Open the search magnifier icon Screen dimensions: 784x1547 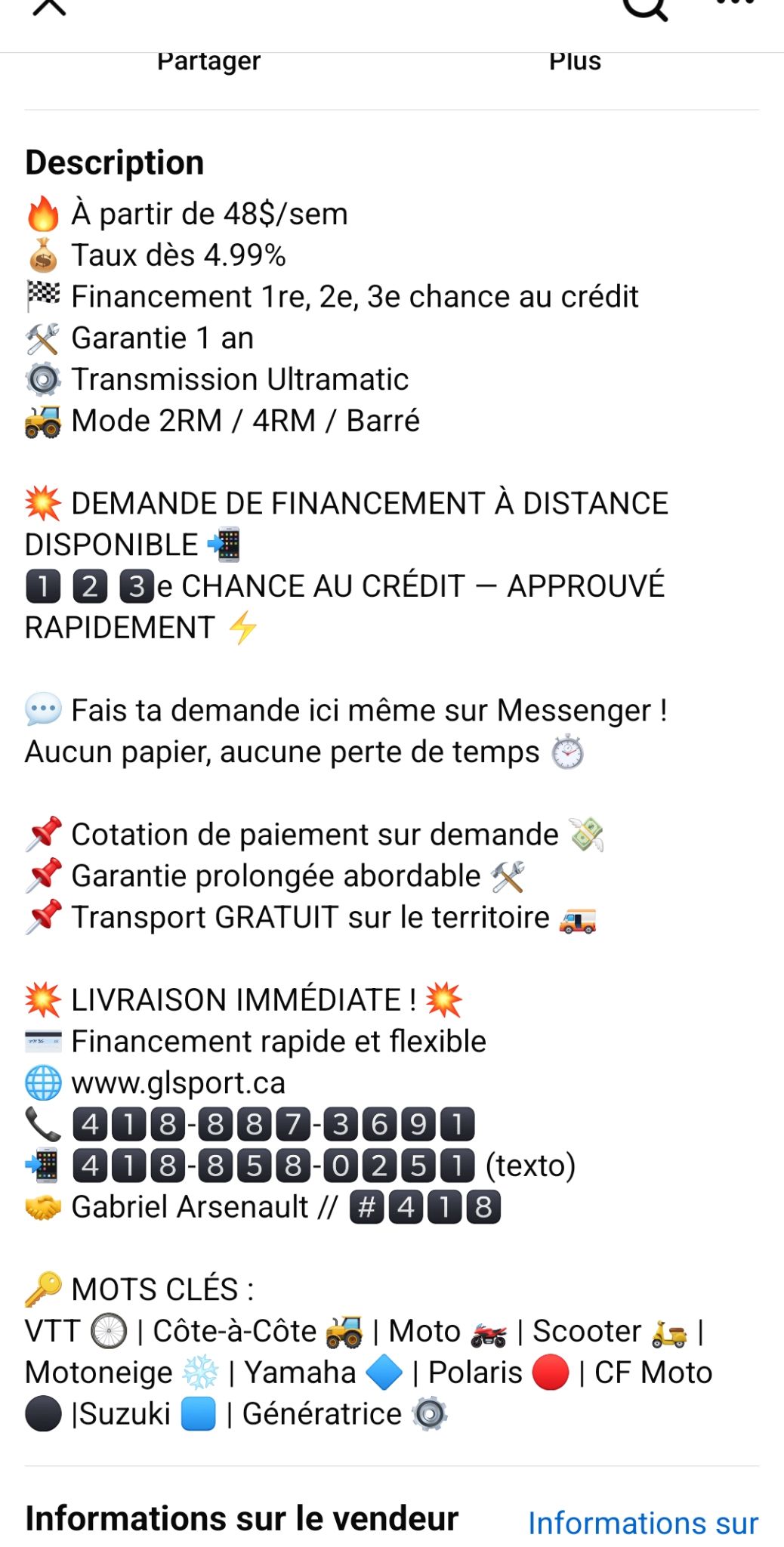(x=644, y=8)
